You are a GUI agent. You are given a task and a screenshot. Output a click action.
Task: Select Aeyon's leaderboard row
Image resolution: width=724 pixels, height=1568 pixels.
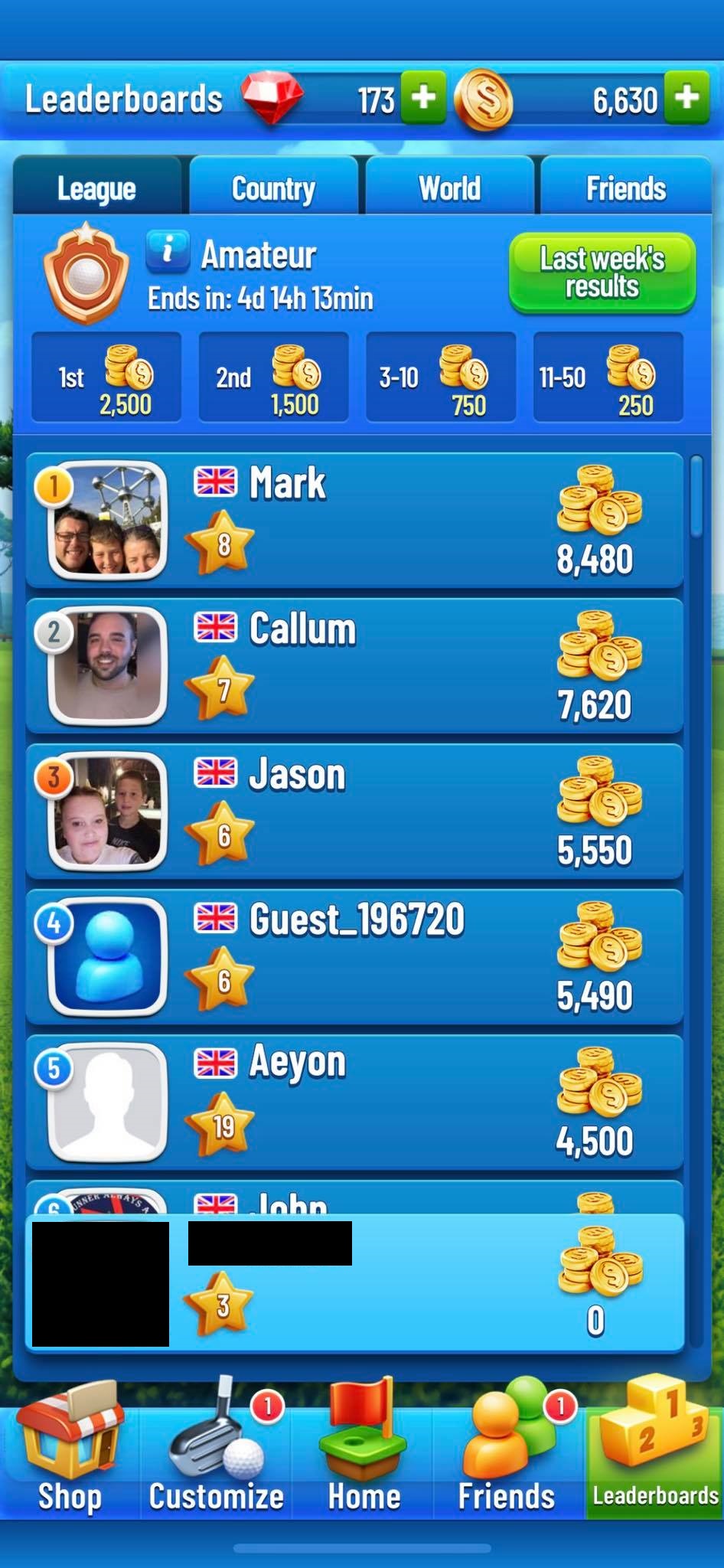click(x=354, y=1102)
